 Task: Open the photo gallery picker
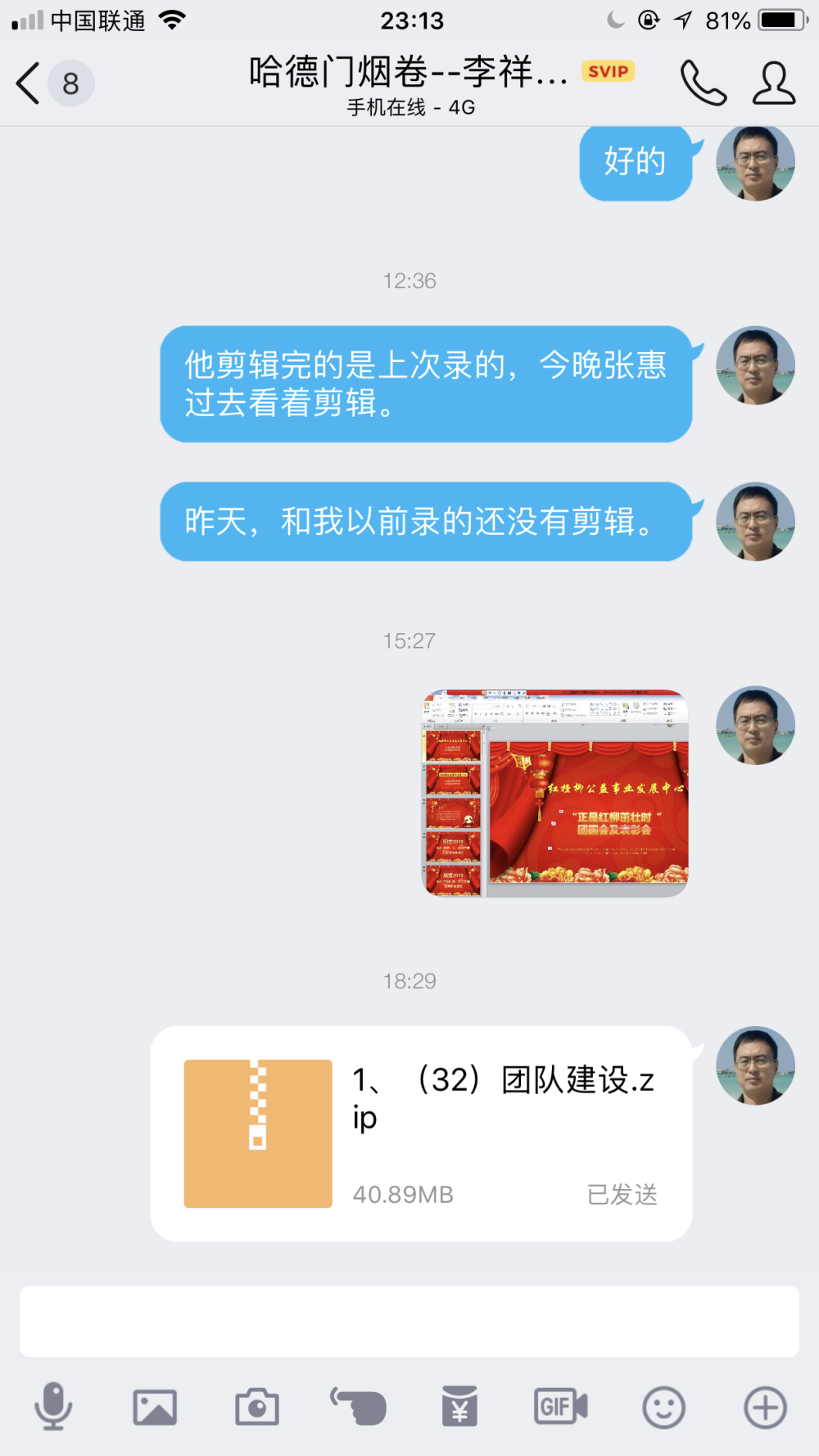click(155, 1408)
